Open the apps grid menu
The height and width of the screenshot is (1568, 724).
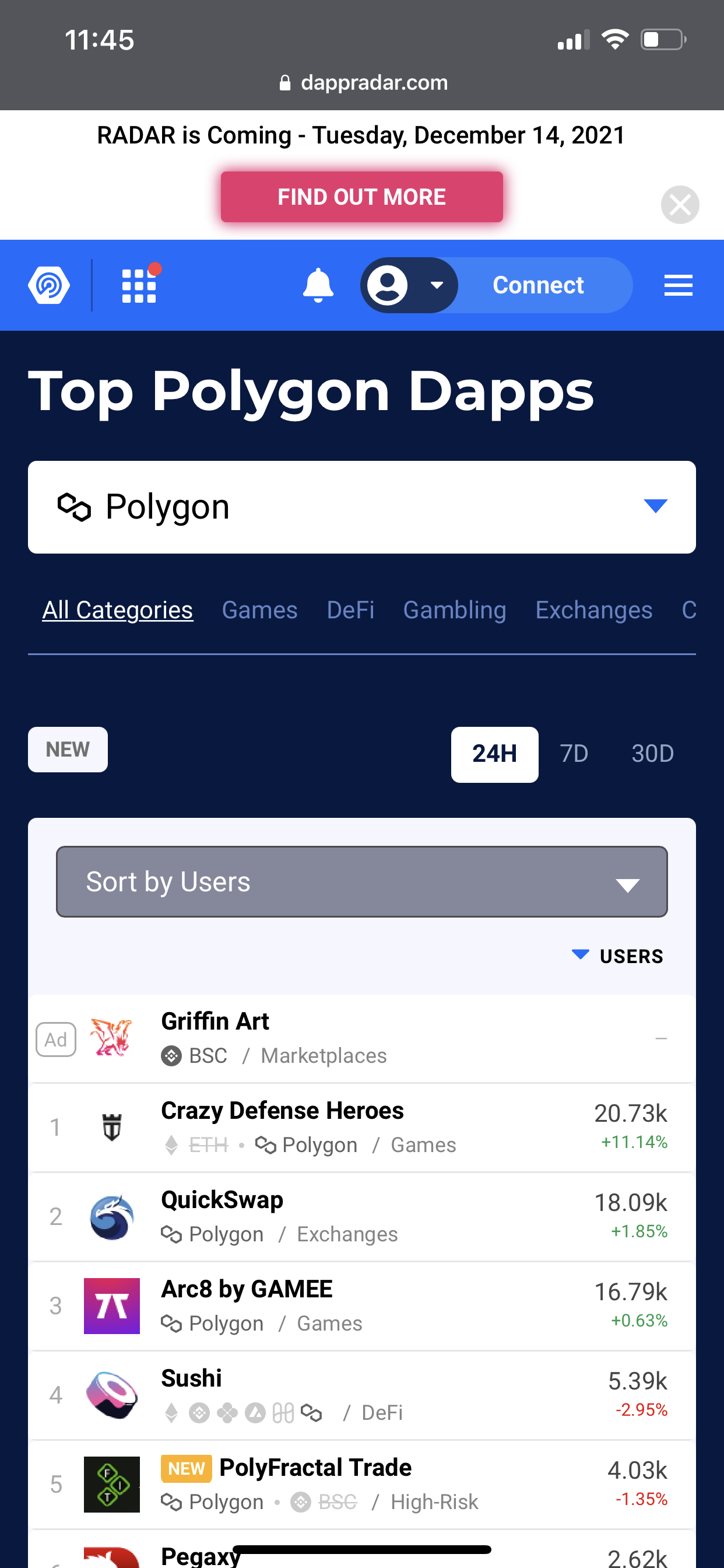pos(139,285)
